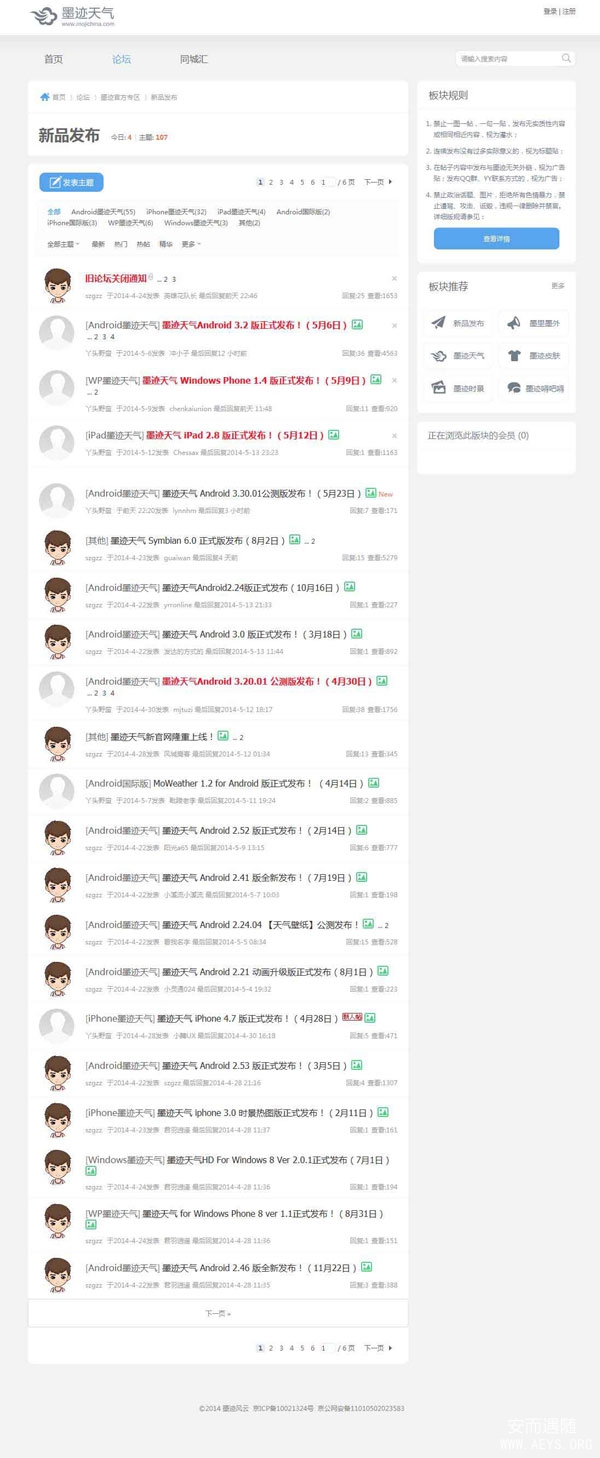Expand the 全部主题 dropdown
600x1458 pixels.
(64, 244)
